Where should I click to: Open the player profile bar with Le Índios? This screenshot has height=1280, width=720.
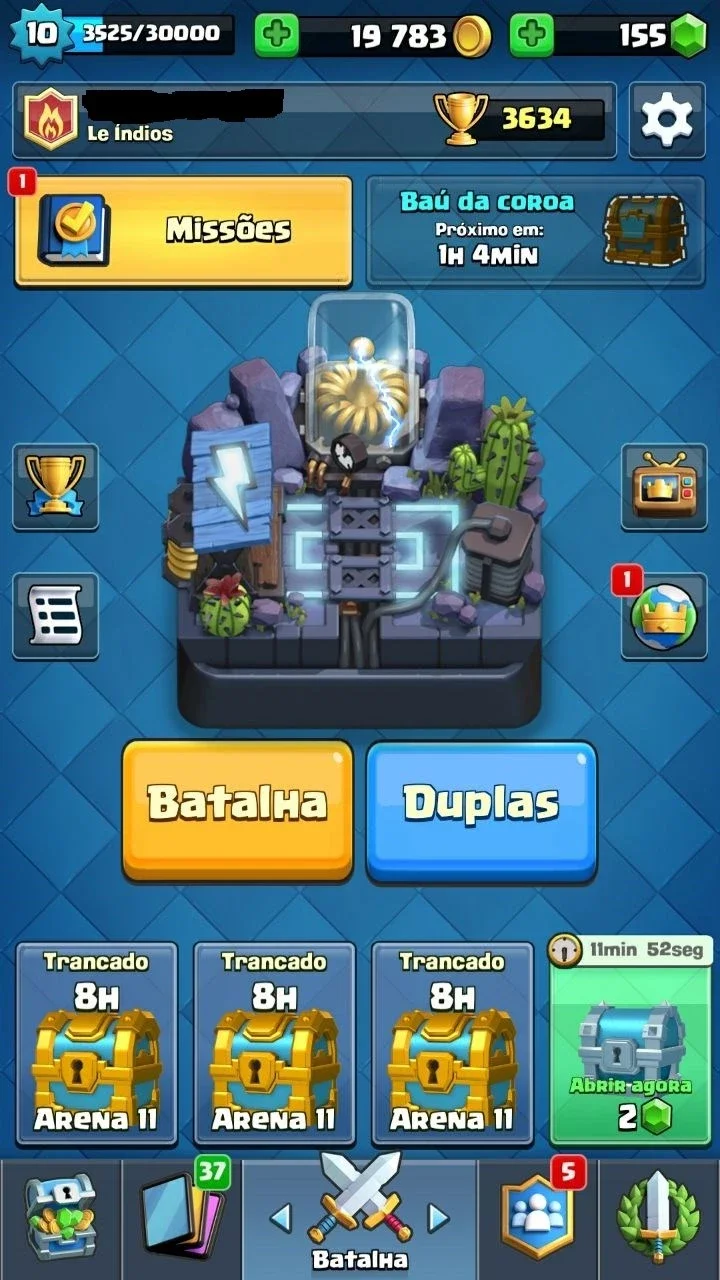point(314,120)
